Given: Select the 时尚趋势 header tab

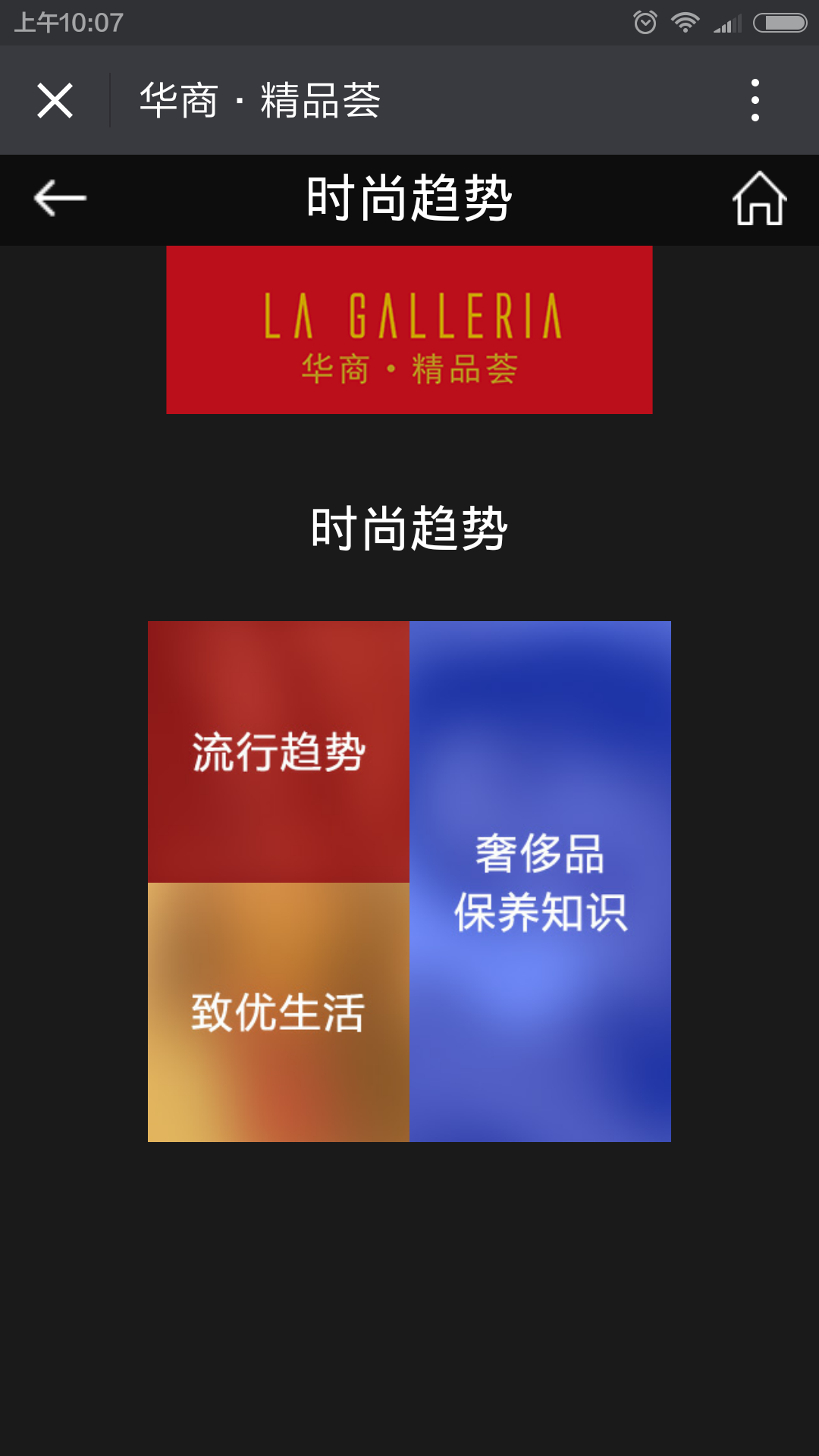Looking at the screenshot, I should click(409, 197).
